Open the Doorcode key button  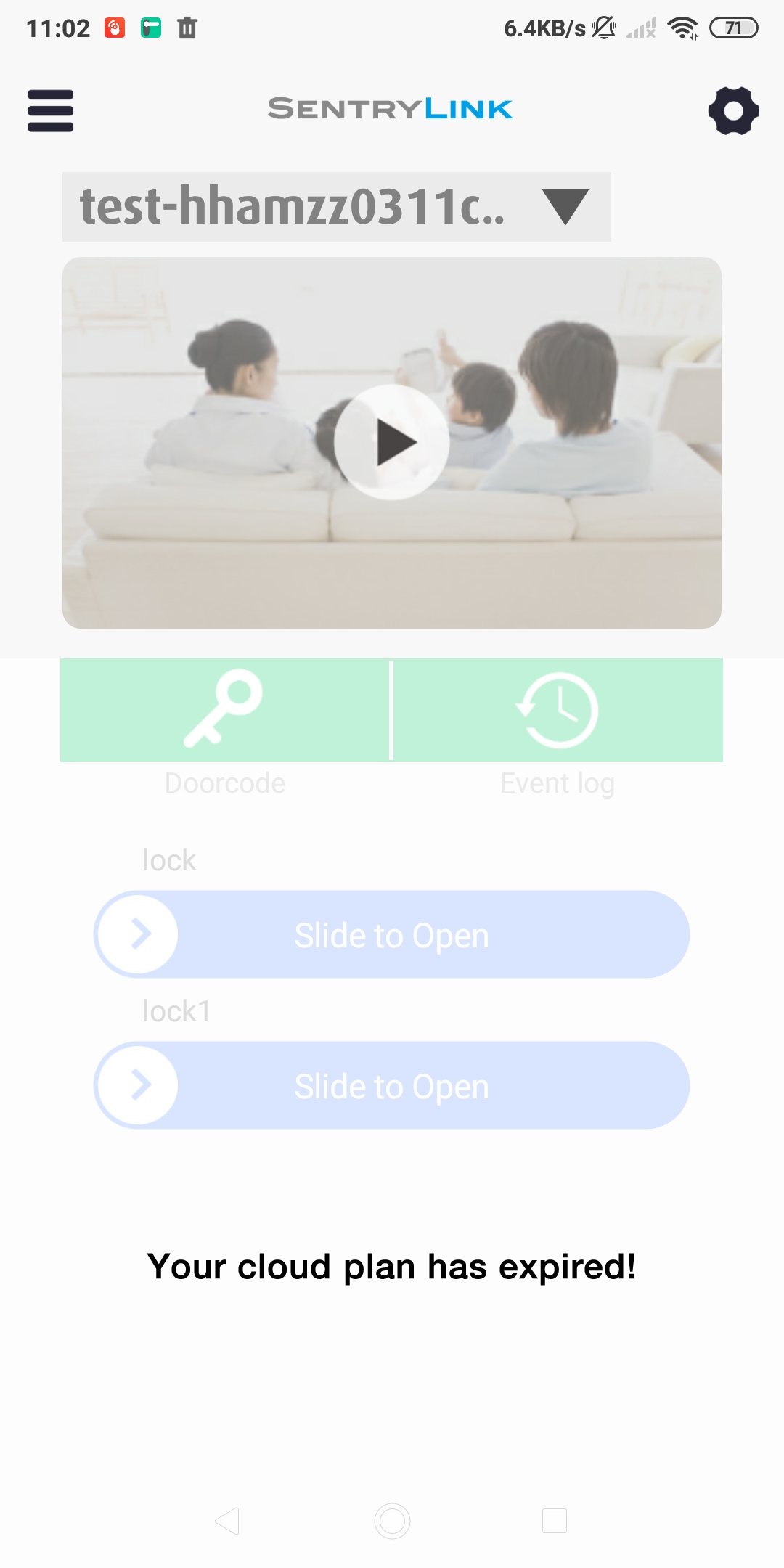click(225, 710)
